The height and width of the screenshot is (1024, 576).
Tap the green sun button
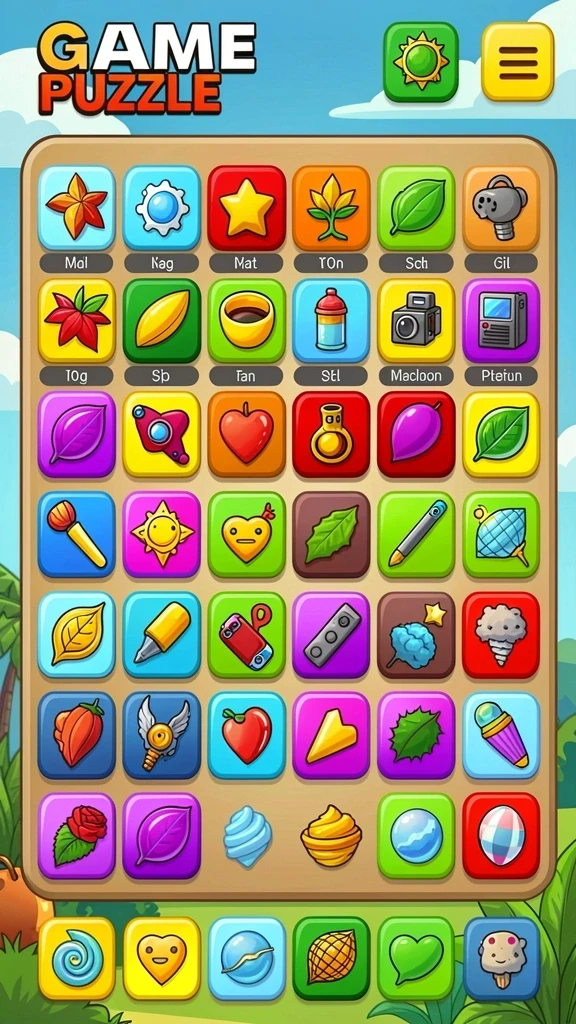point(421,61)
